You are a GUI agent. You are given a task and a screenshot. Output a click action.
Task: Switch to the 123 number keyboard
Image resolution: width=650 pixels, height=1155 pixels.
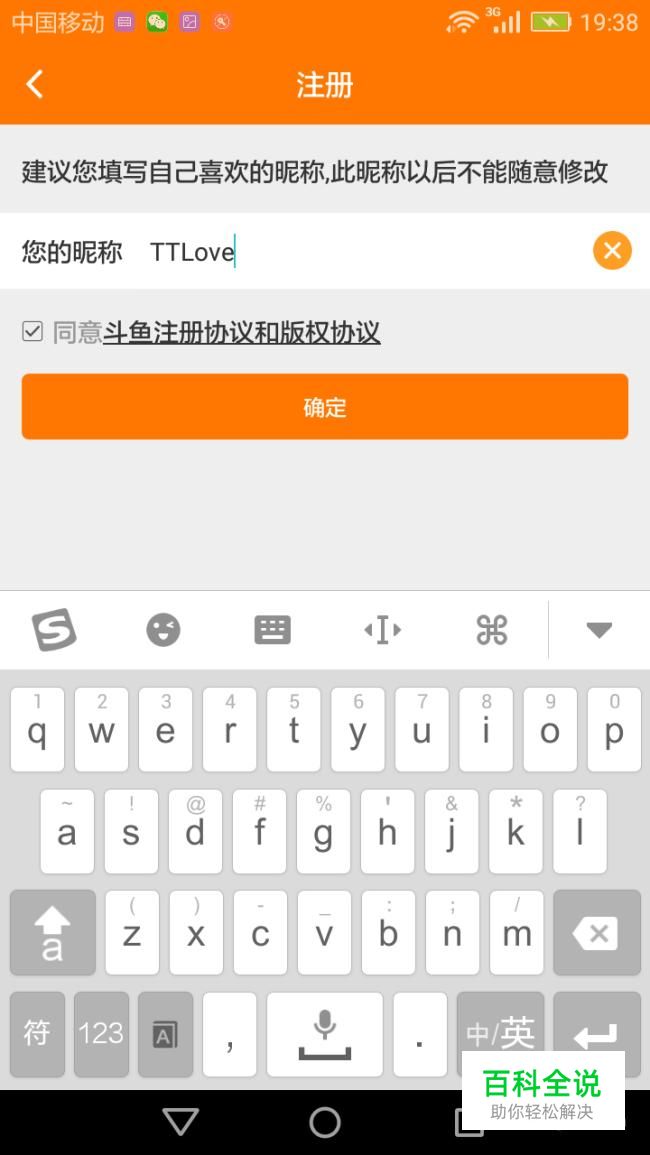102,1033
